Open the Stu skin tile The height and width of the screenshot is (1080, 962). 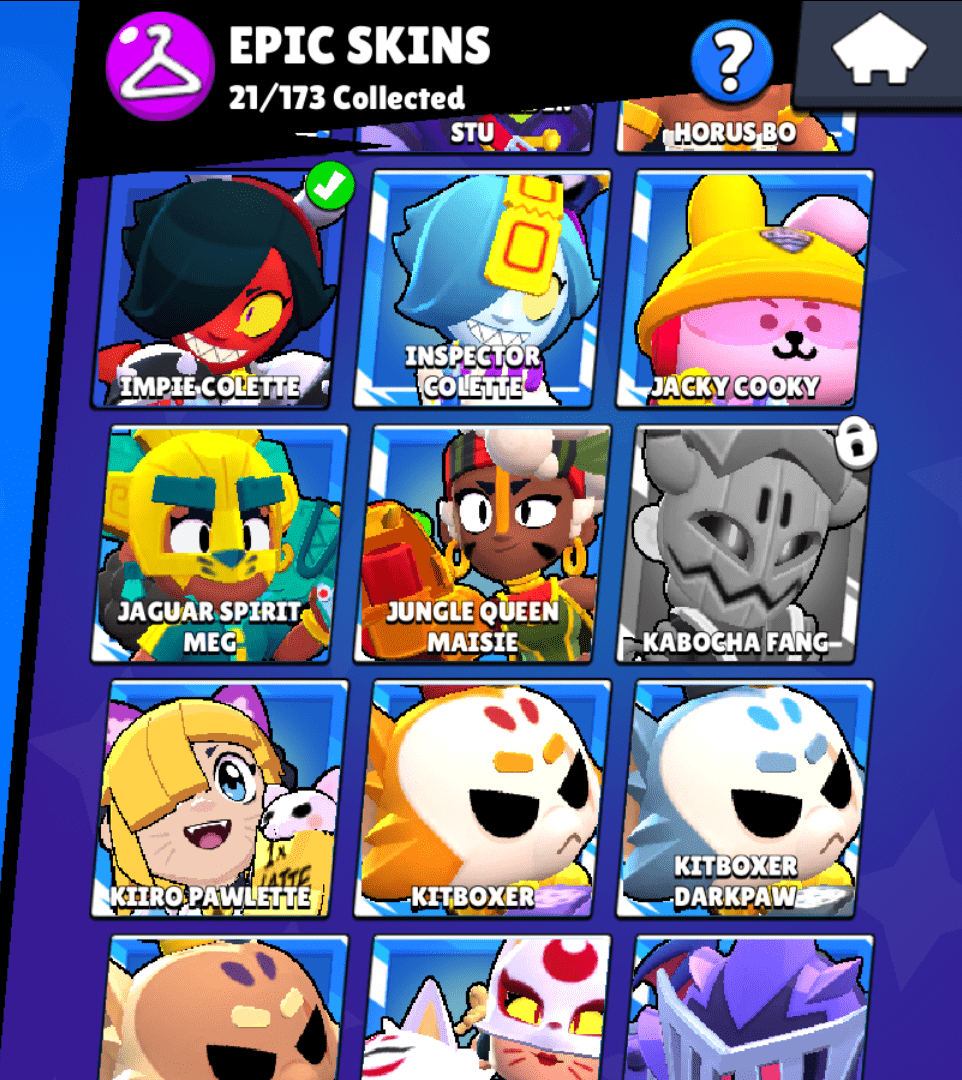click(x=476, y=128)
